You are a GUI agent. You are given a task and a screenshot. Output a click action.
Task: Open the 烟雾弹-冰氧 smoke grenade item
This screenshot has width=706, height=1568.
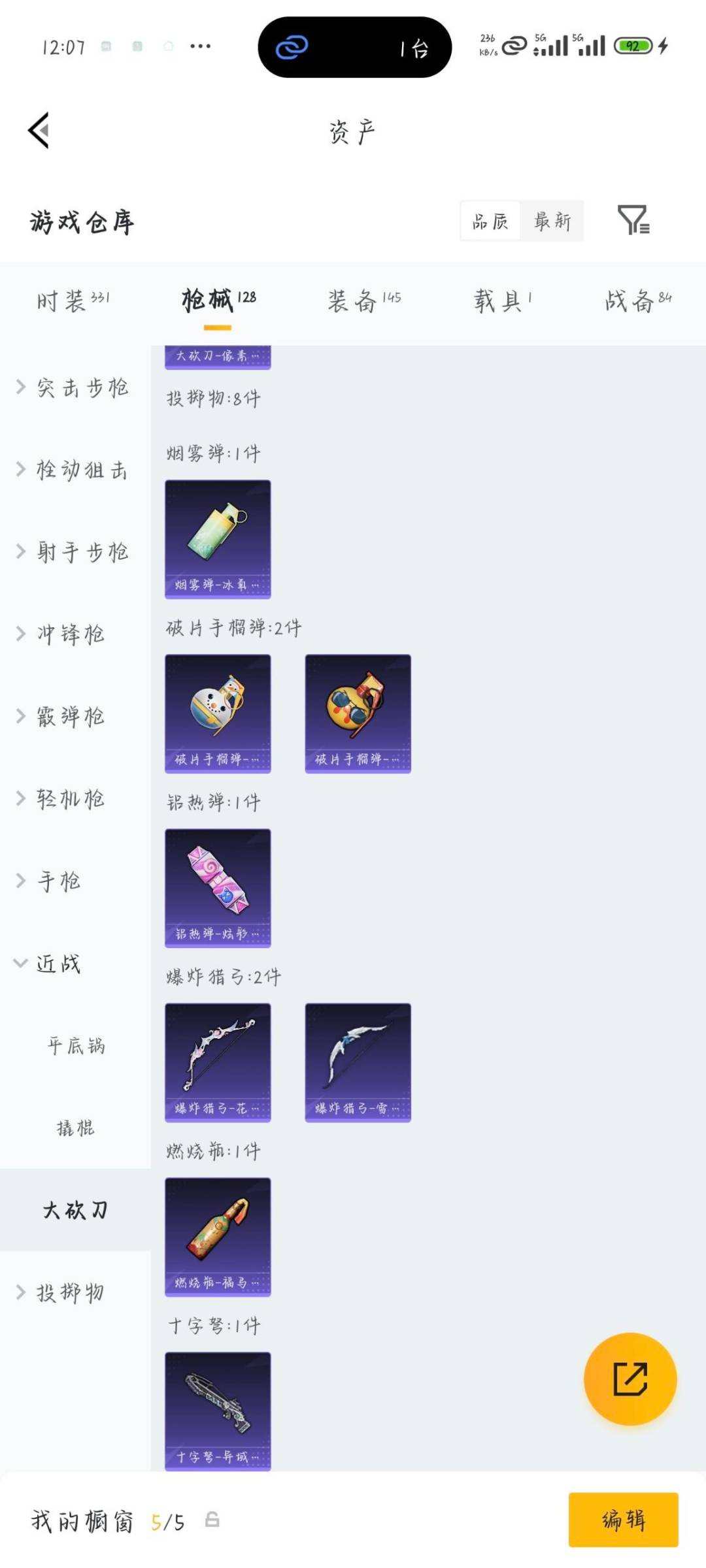pos(218,538)
